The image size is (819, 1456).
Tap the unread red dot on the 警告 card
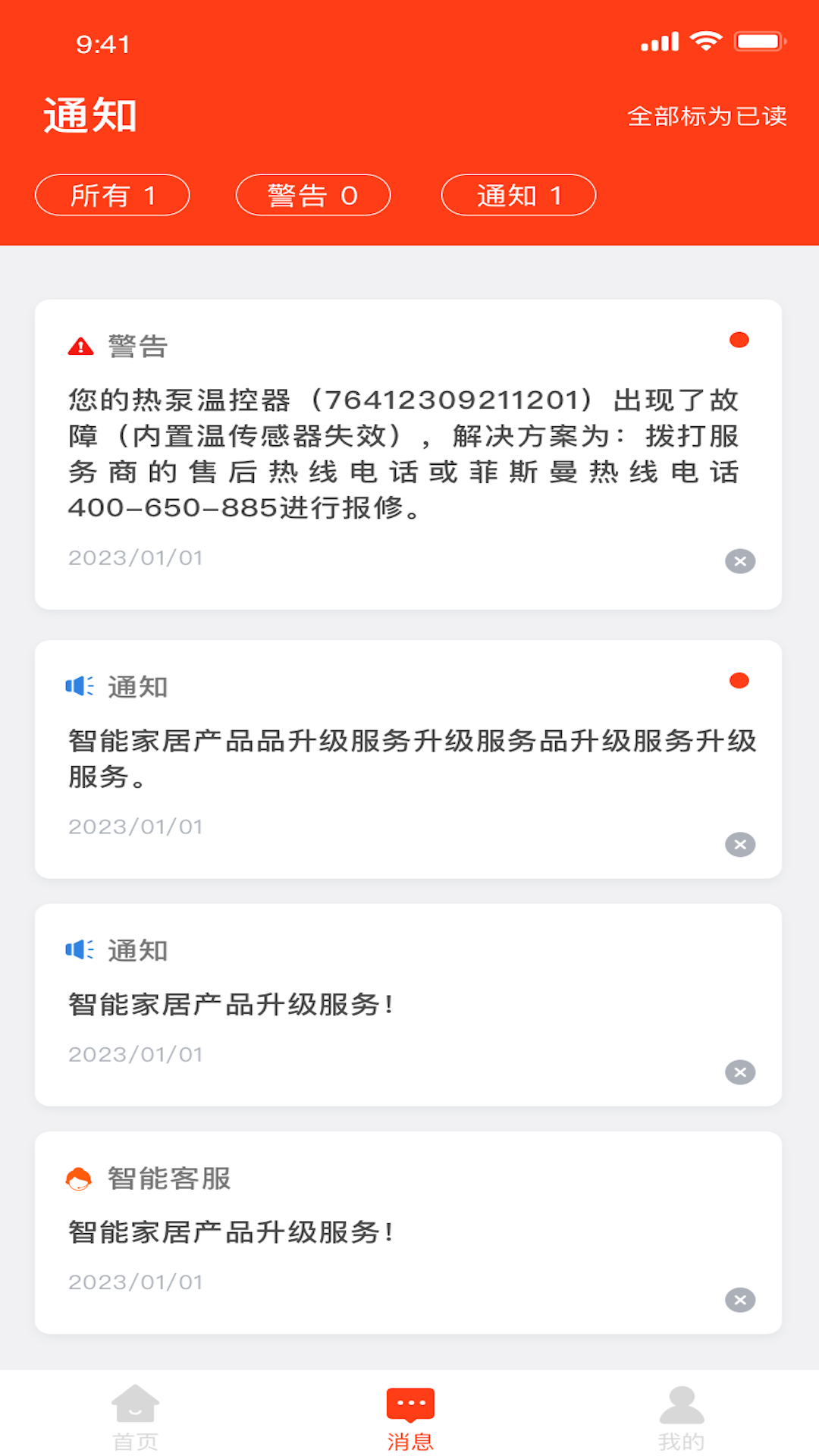pyautogui.click(x=739, y=341)
